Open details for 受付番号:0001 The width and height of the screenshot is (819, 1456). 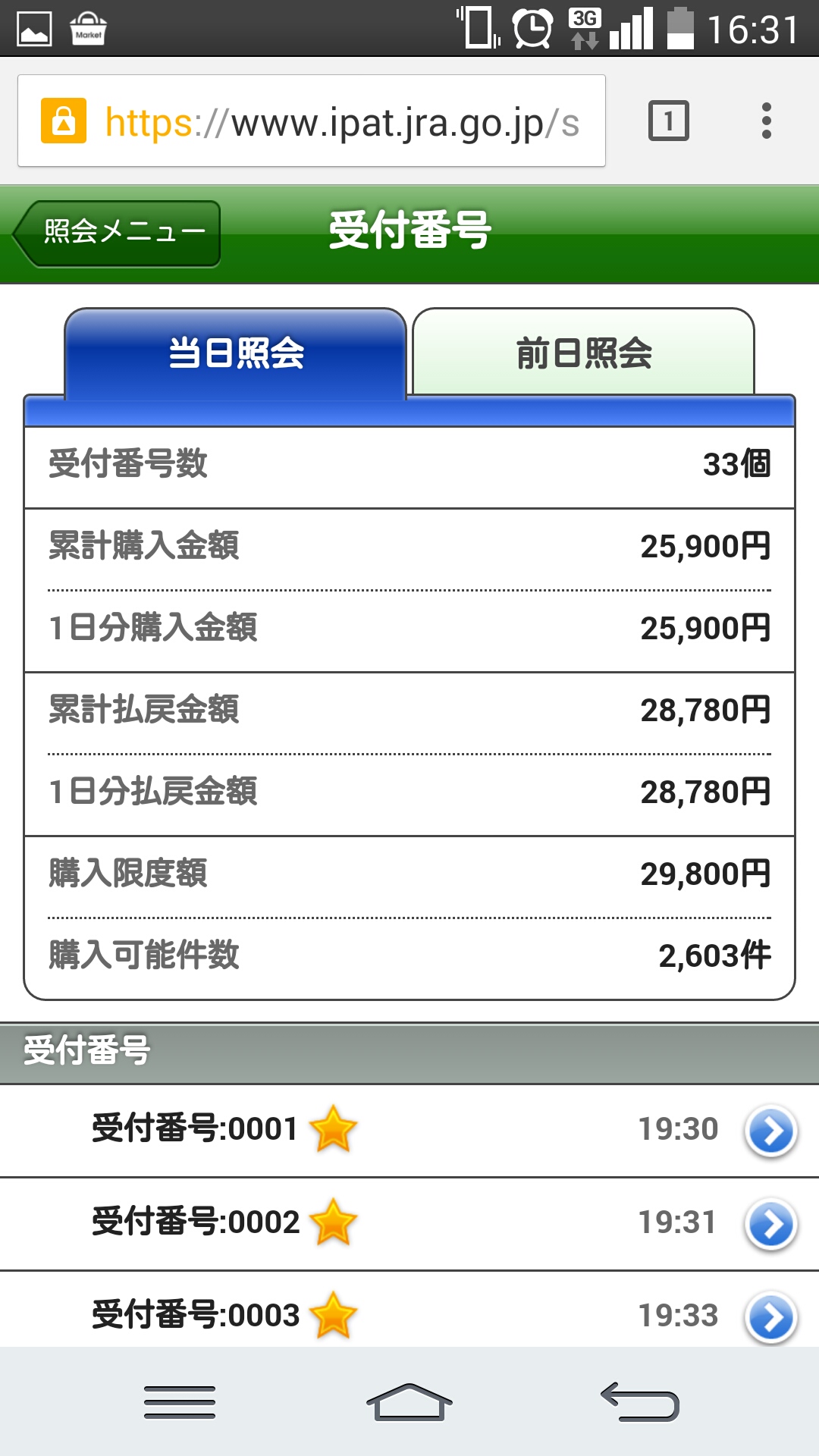point(770,1131)
